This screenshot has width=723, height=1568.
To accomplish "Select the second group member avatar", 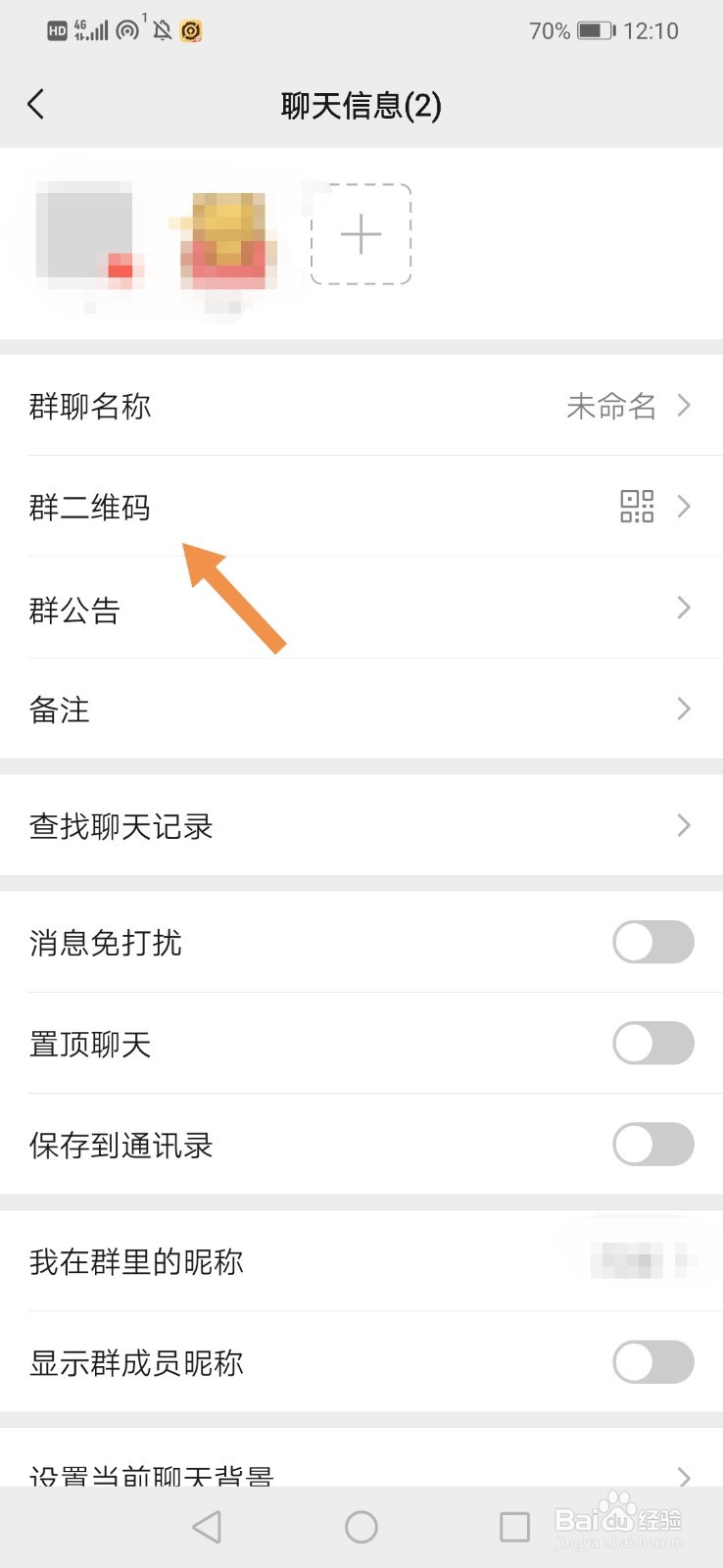I will 225,234.
